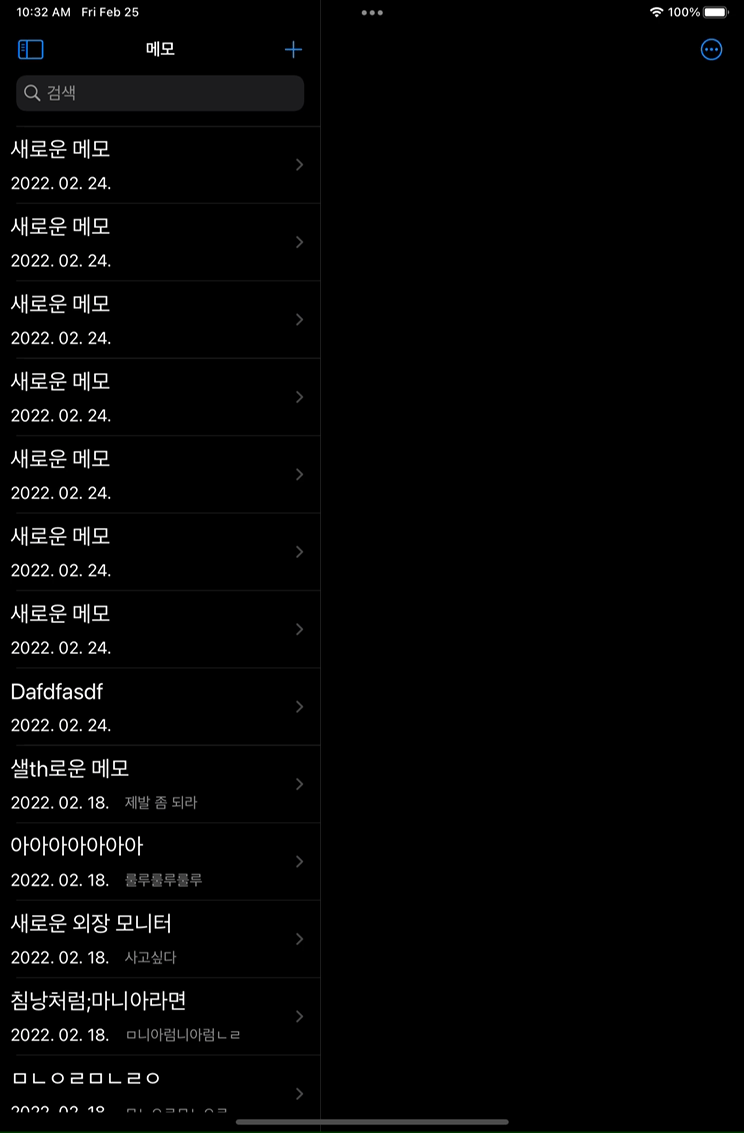Tap the three-dot multitasking control at top

[x=372, y=13]
